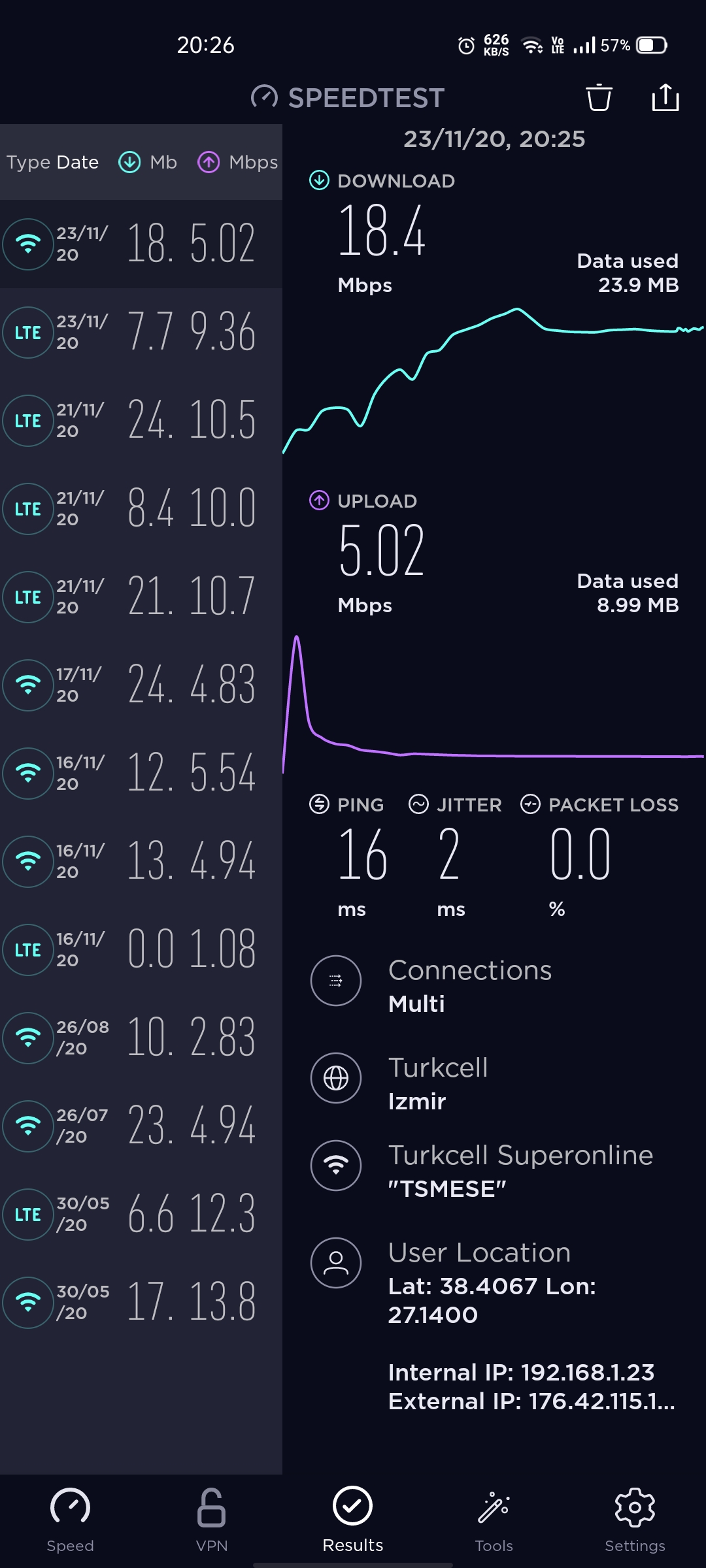Switch to the Speed tab
The width and height of the screenshot is (706, 1568).
(x=71, y=1520)
